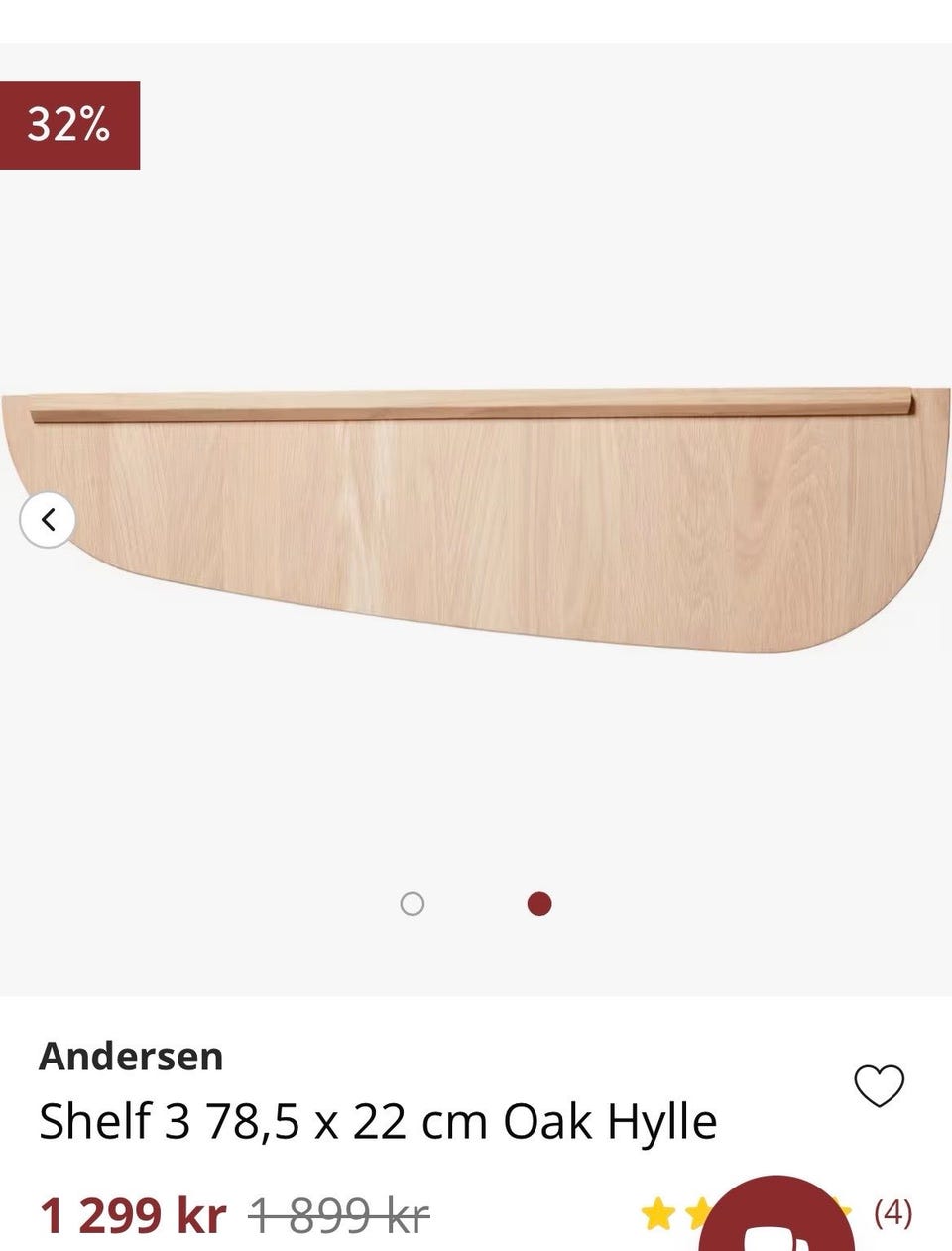Click the Shelf 3 Oak Hylle product title
This screenshot has height=1251, width=952.
coord(377,1121)
